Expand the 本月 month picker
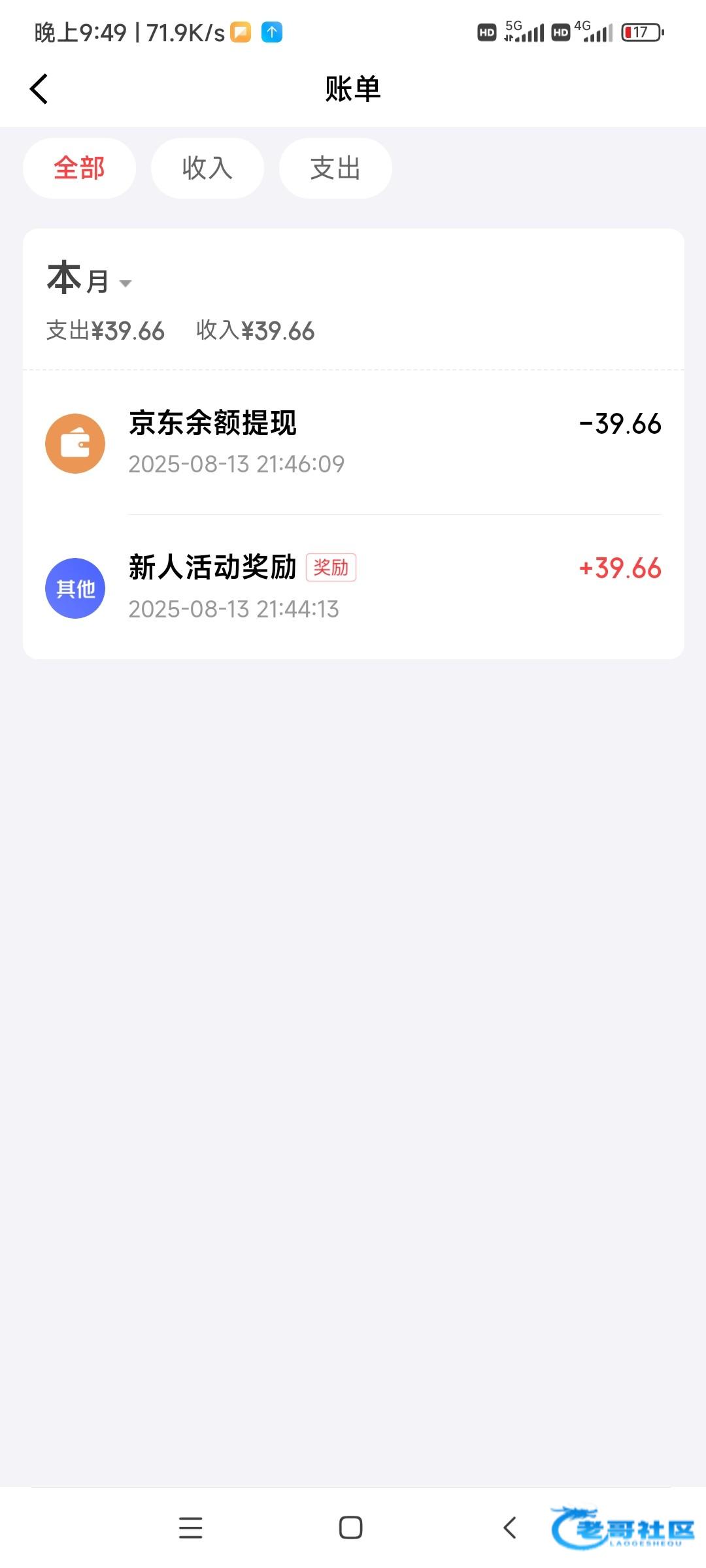This screenshot has width=706, height=1568. click(90, 281)
